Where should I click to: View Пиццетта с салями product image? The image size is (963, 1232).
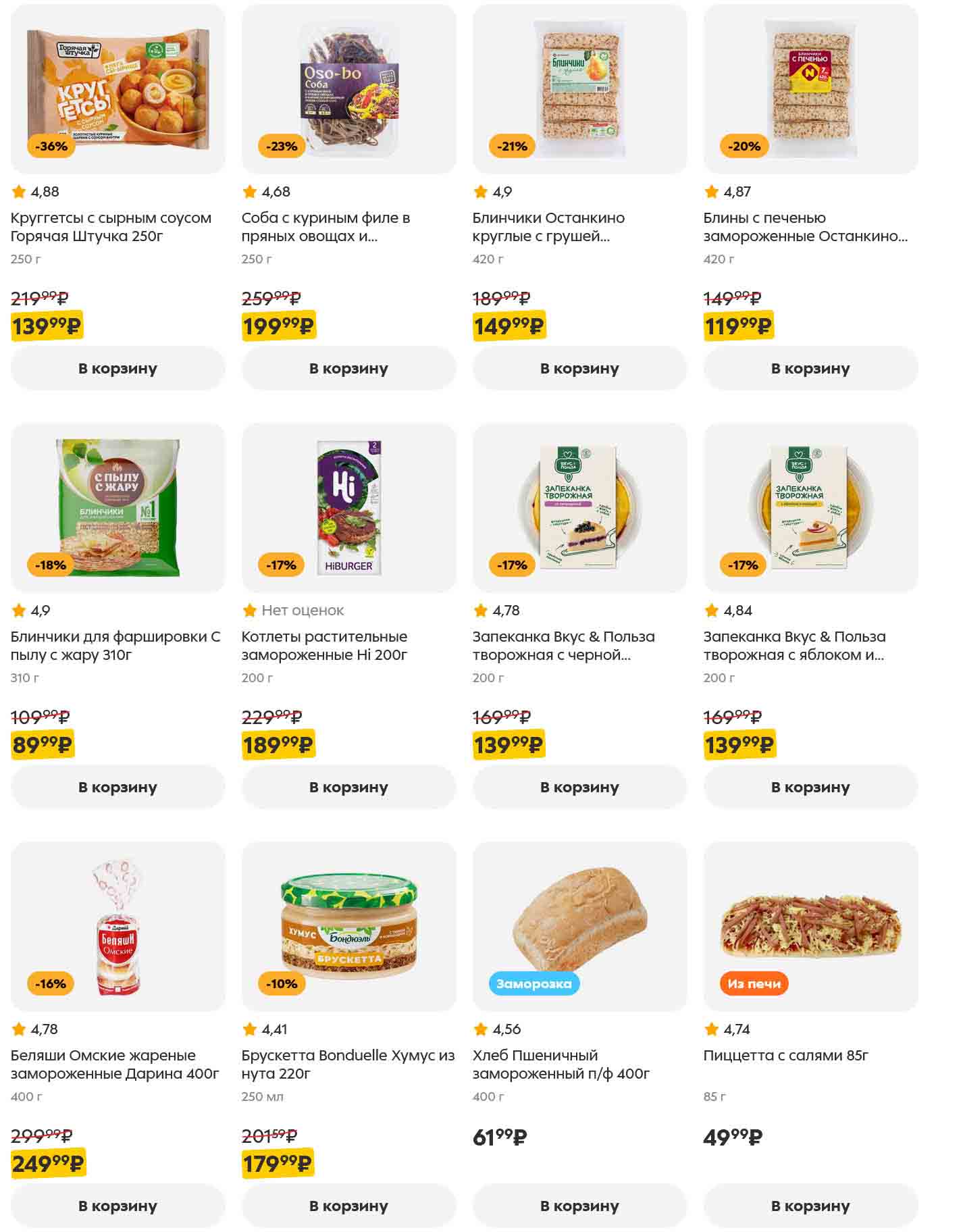coord(810,927)
